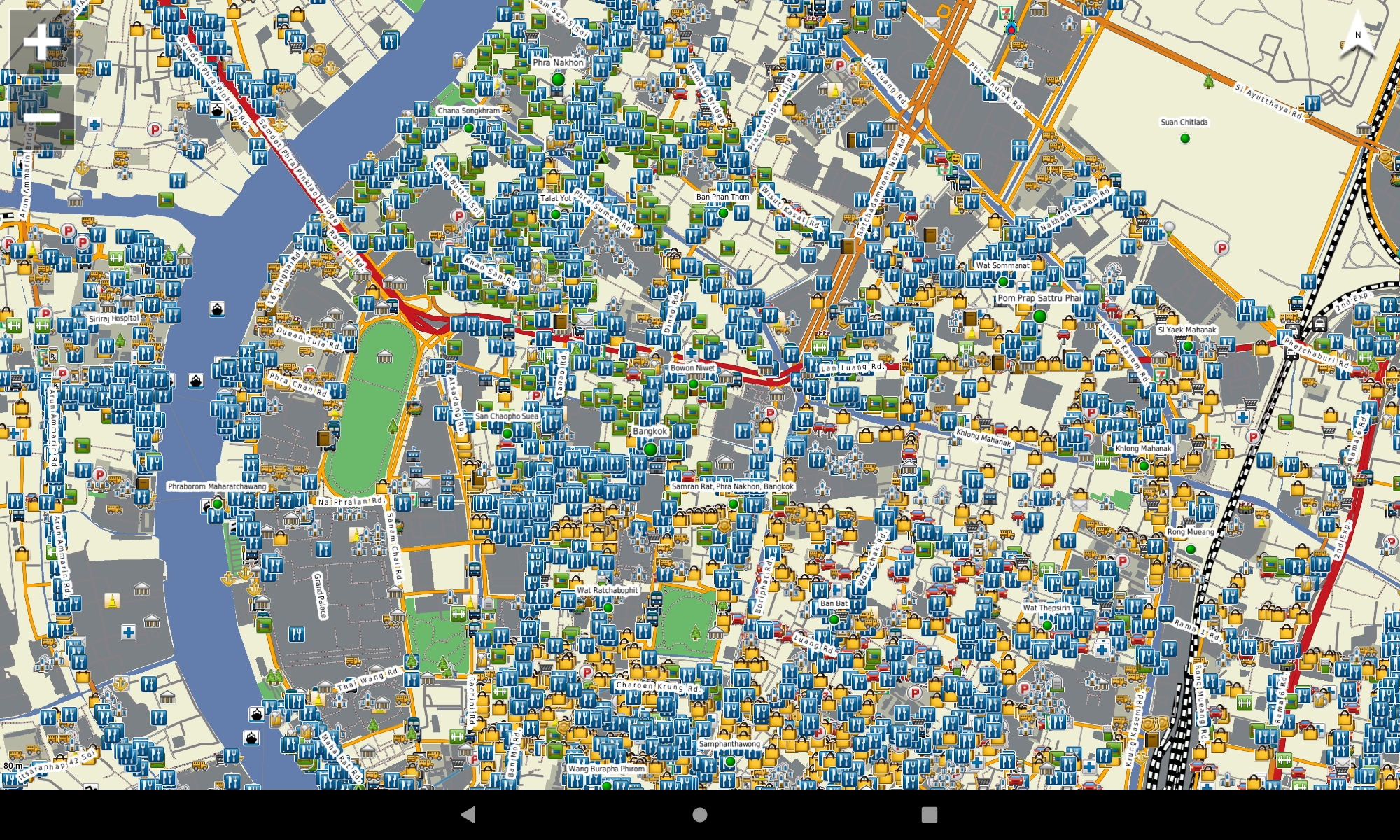Select the Wat Ratchabophit marker
Viewport: 1400px width, 840px height.
pos(608,607)
